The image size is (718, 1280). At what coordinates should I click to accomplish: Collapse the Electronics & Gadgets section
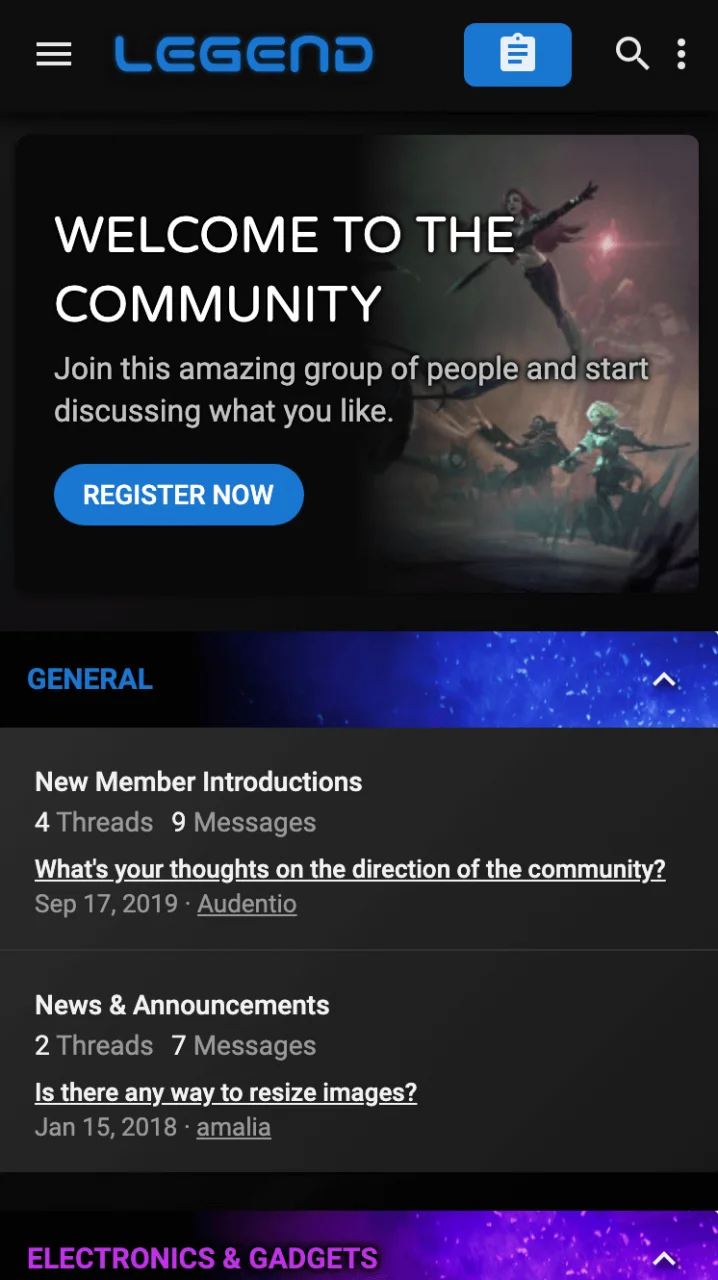pos(664,1258)
